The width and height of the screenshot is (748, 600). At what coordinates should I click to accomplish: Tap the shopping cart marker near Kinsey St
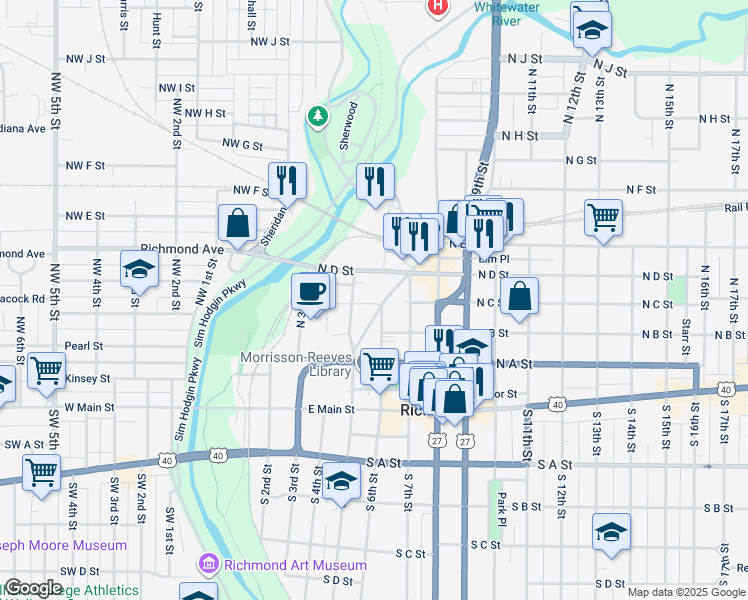(46, 370)
